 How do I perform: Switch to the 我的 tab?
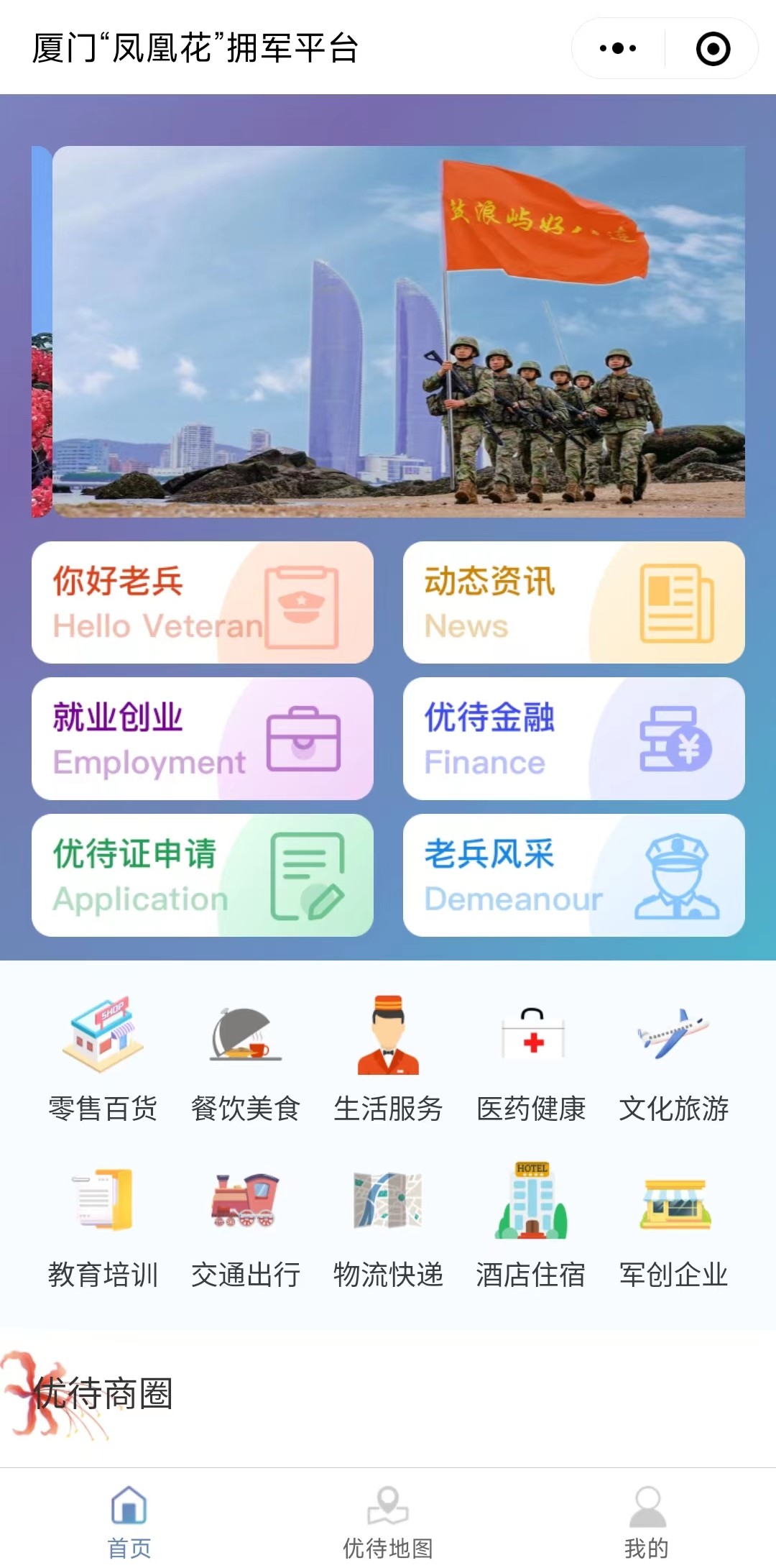coord(647,1521)
